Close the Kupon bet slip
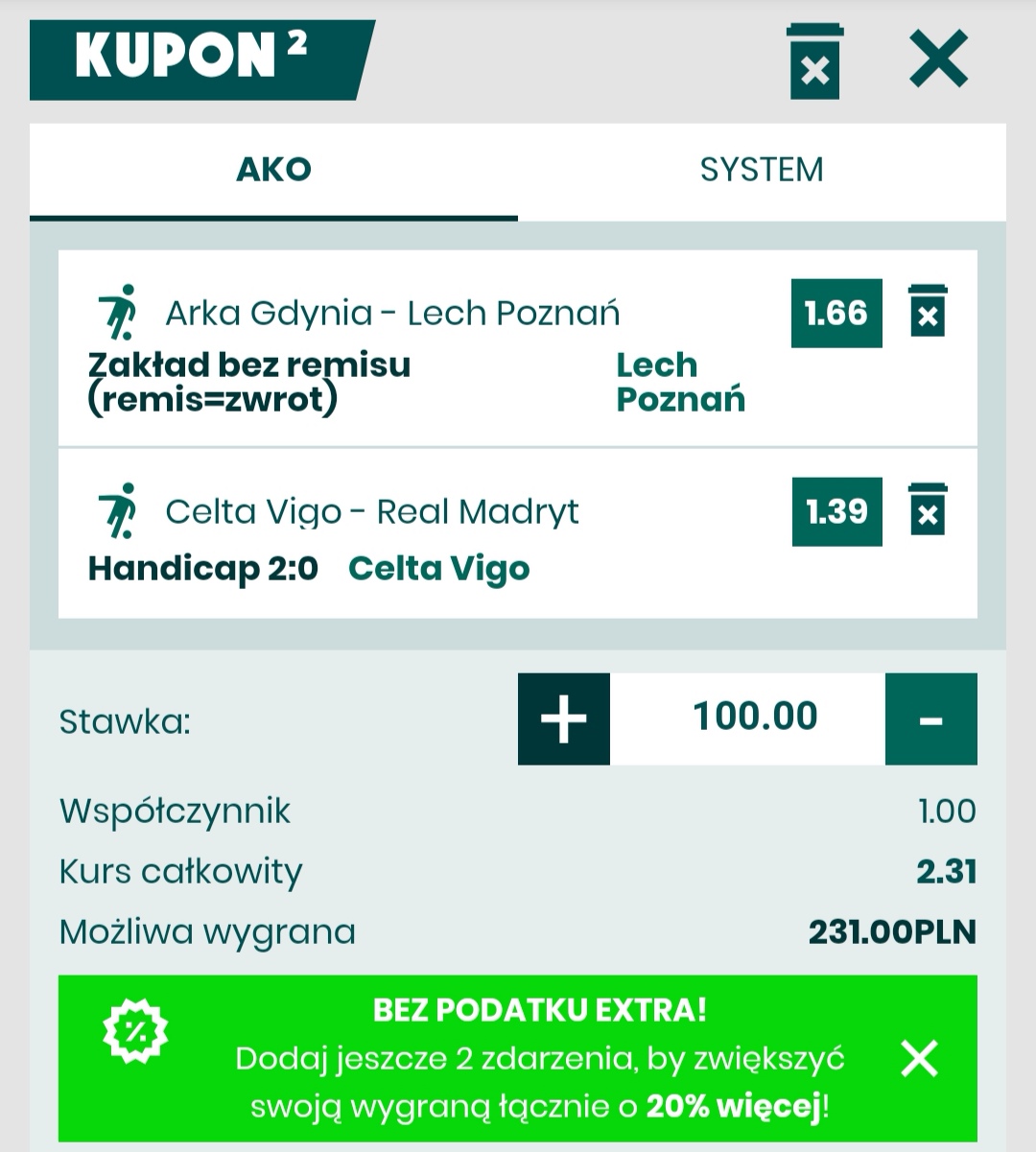 pos(938,59)
